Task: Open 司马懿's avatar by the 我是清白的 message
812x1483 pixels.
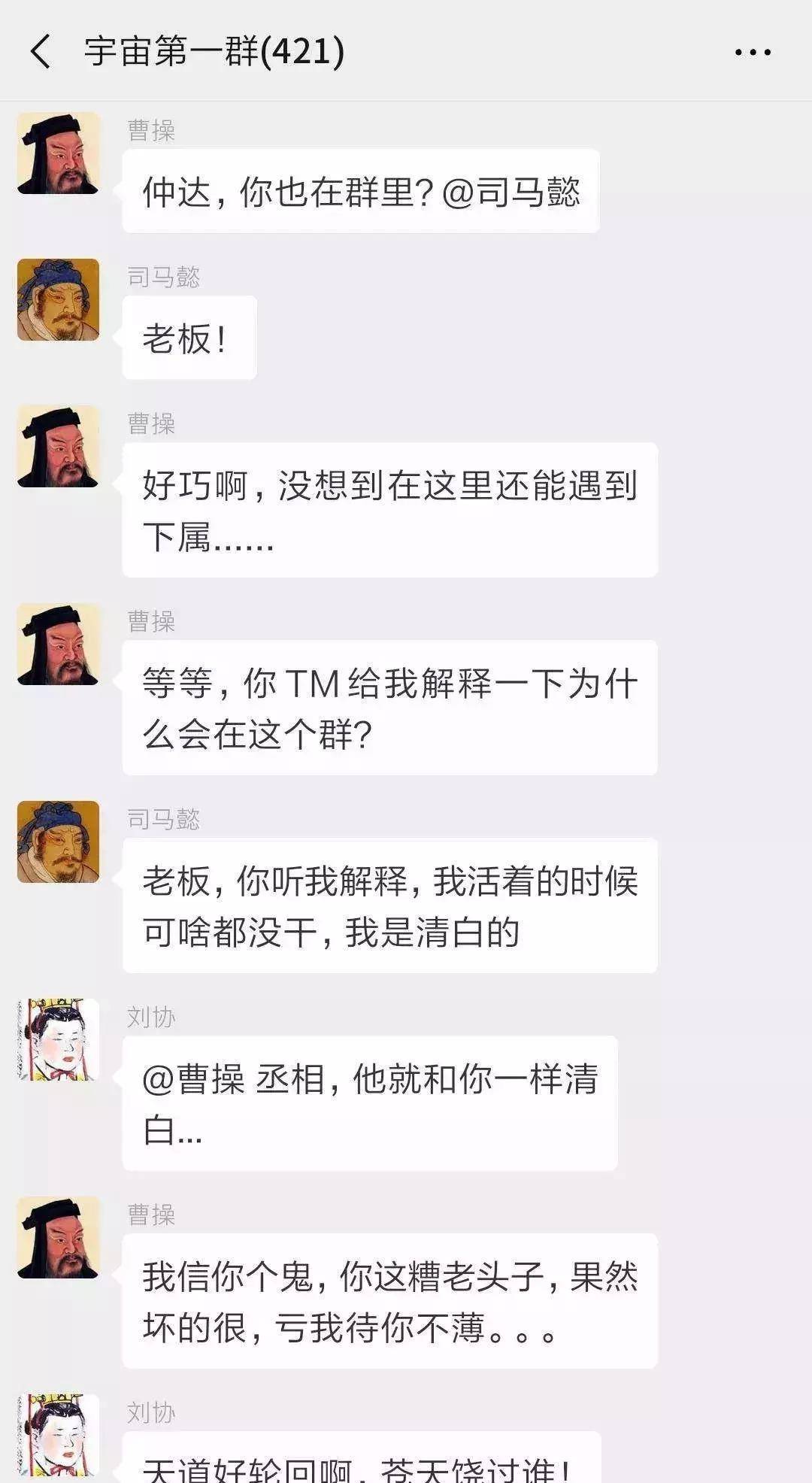Action: (x=58, y=842)
